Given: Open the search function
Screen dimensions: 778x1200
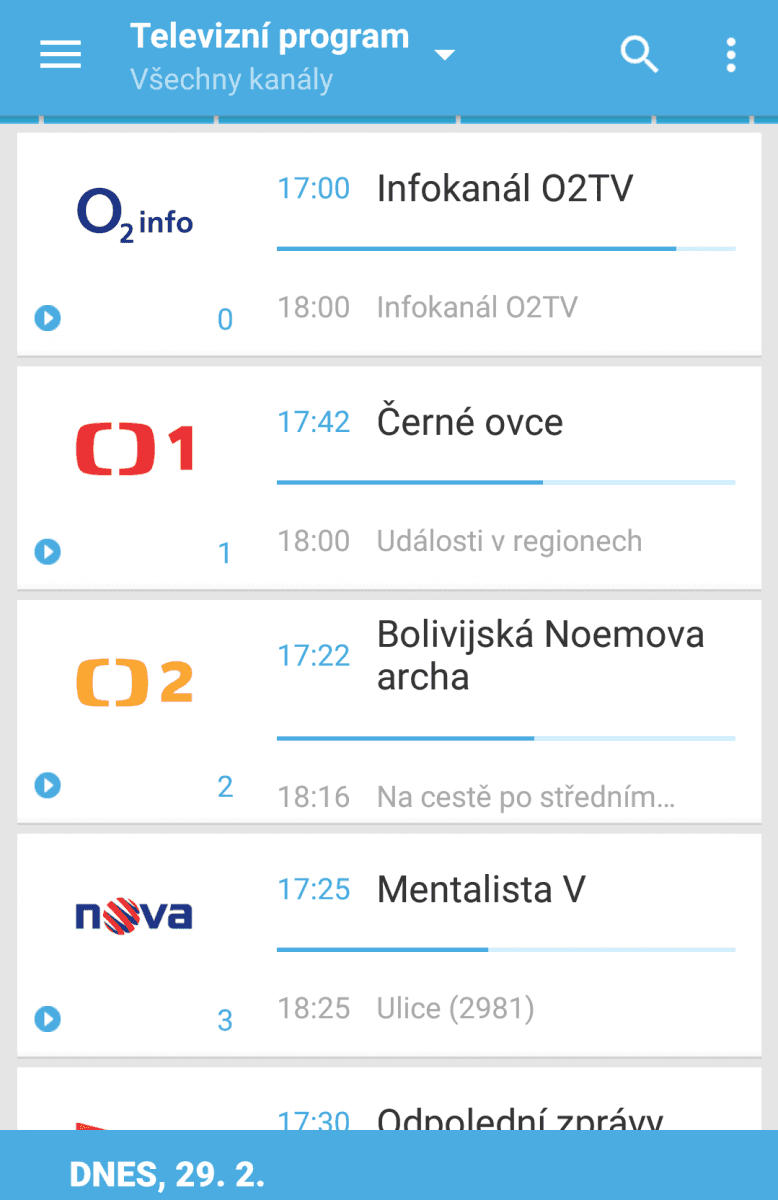Looking at the screenshot, I should (x=640, y=55).
